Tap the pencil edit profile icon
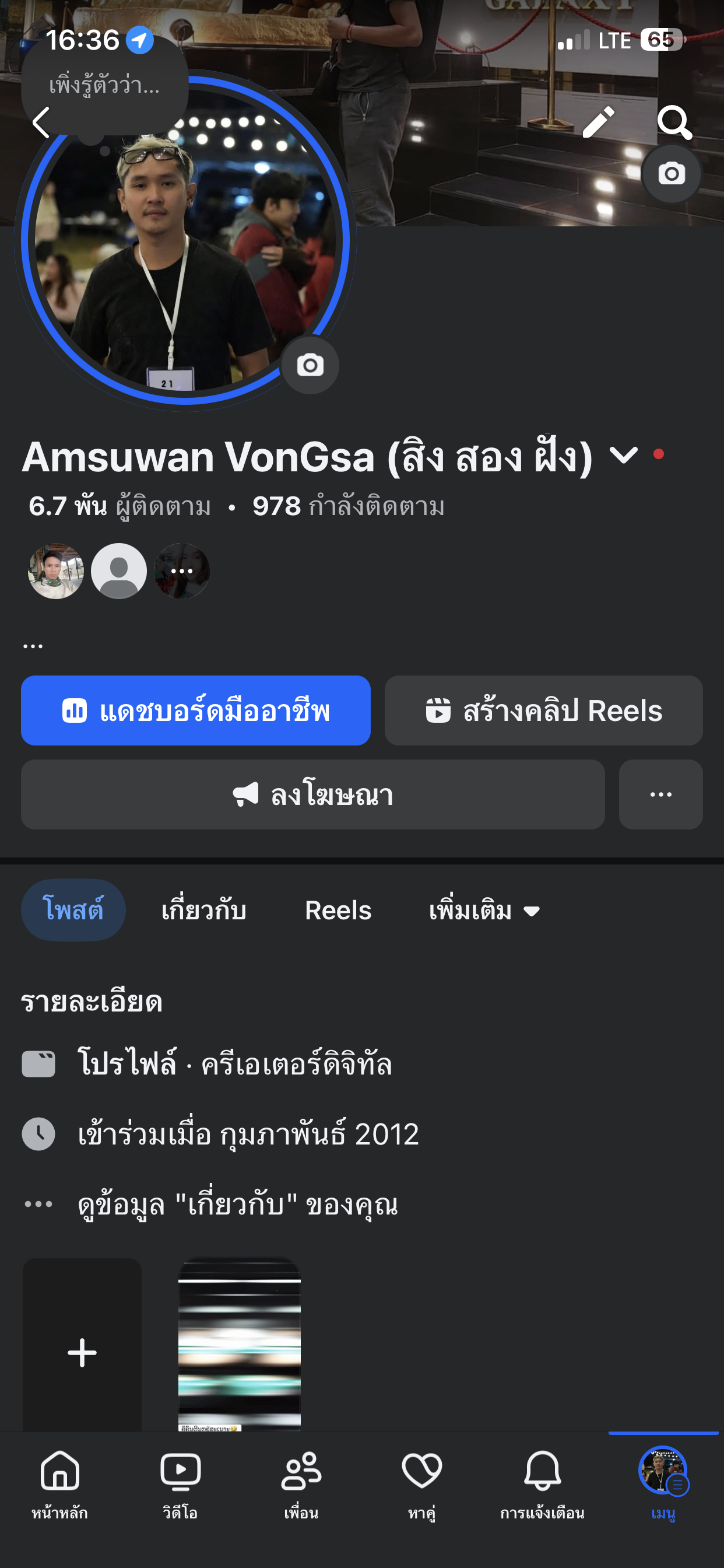This screenshot has height=1568, width=724. [x=598, y=122]
